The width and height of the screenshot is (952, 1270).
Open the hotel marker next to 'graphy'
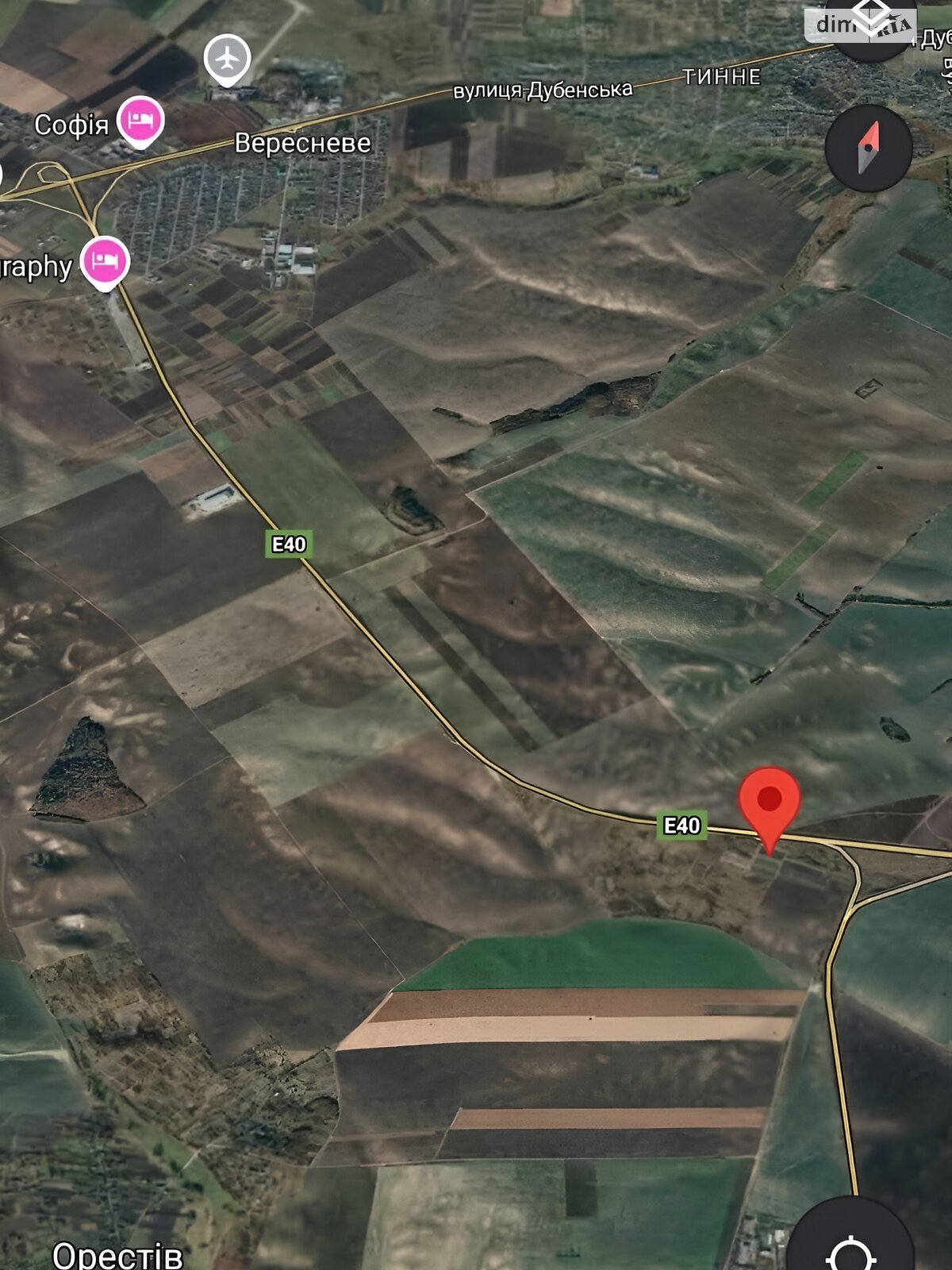[106, 261]
